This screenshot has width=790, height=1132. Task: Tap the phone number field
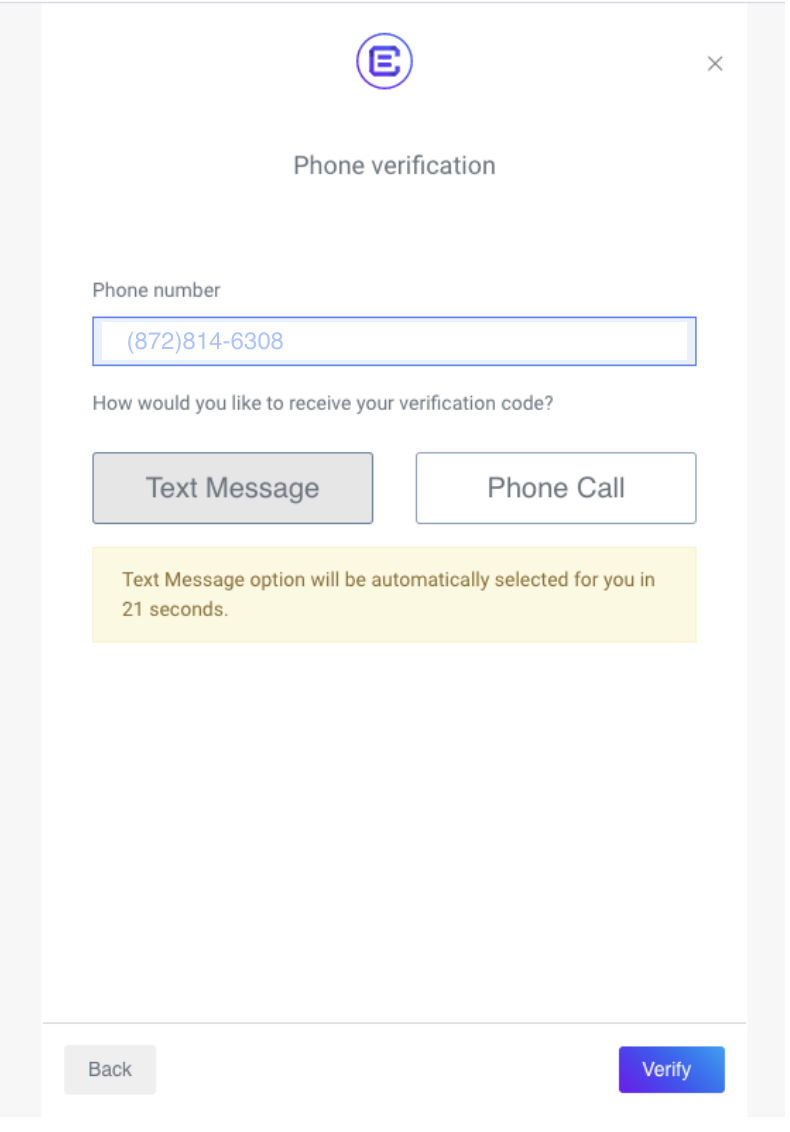[x=394, y=342]
